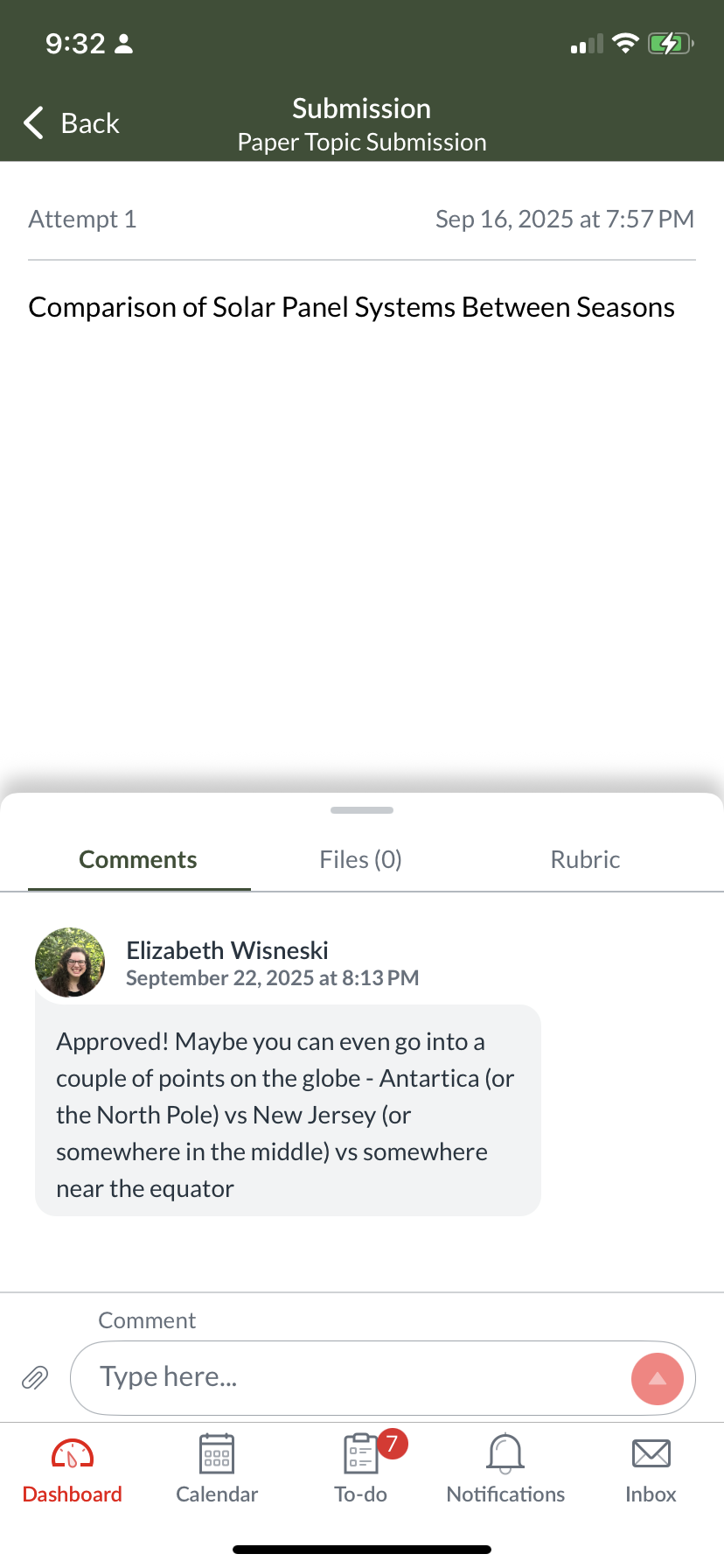Open the Inbox tab
The image size is (724, 1568).
651,1470
